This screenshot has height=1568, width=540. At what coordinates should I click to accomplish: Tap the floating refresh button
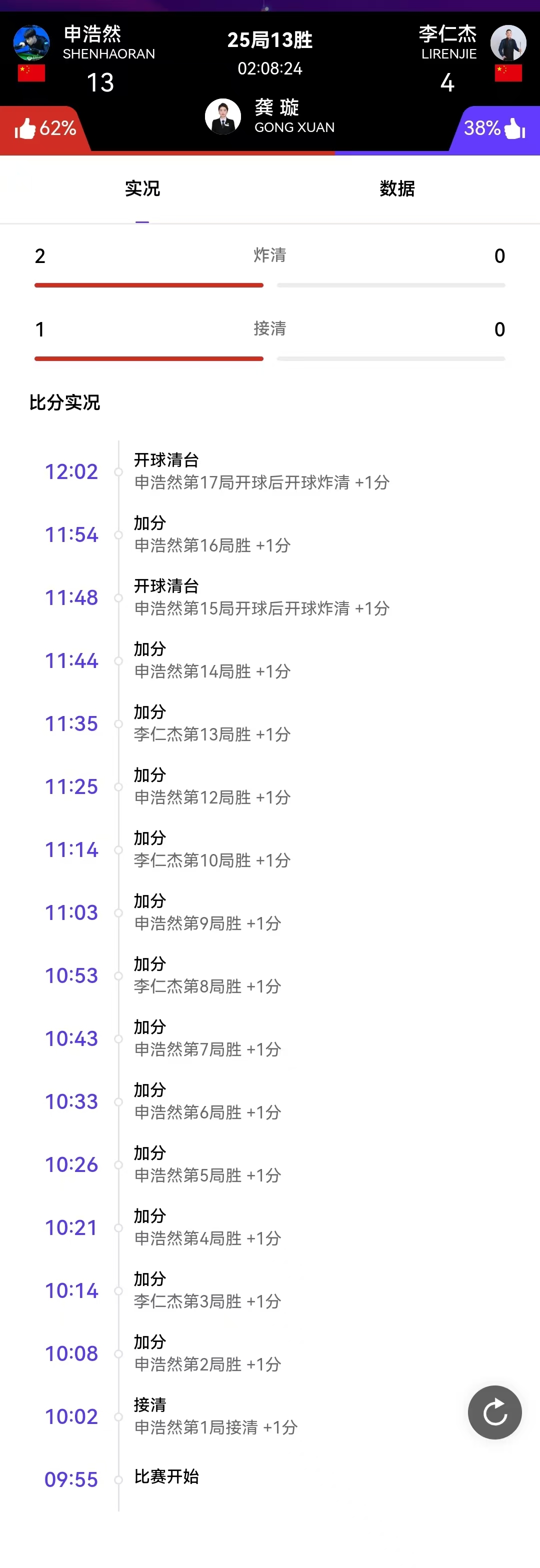point(494,1411)
